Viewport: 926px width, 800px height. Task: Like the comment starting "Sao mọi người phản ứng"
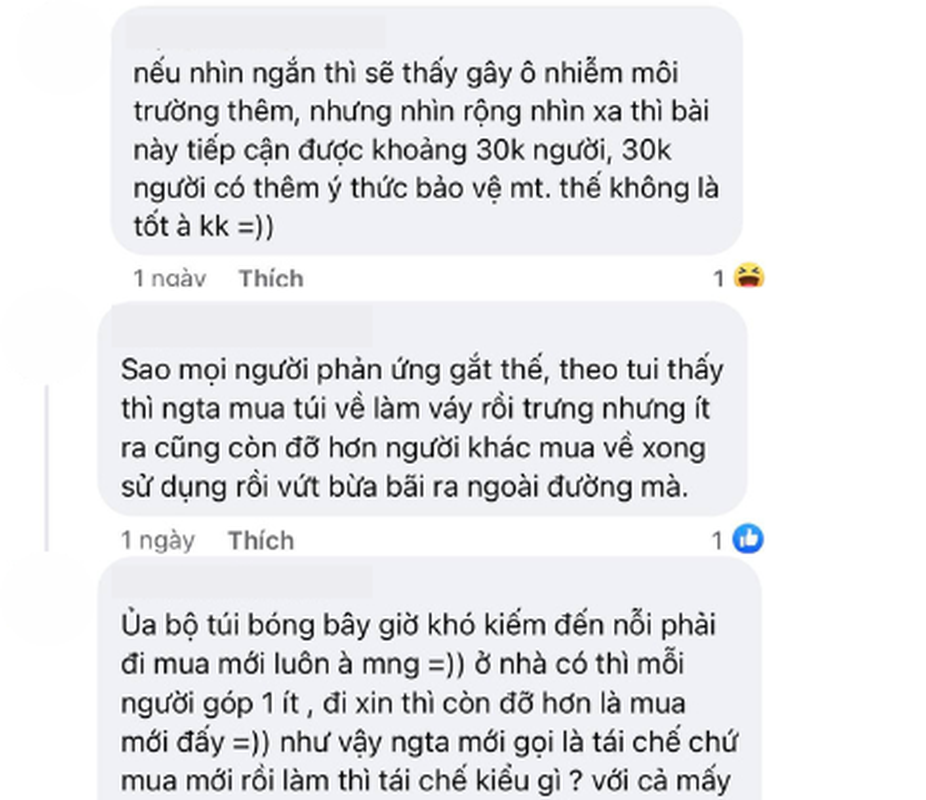point(260,541)
